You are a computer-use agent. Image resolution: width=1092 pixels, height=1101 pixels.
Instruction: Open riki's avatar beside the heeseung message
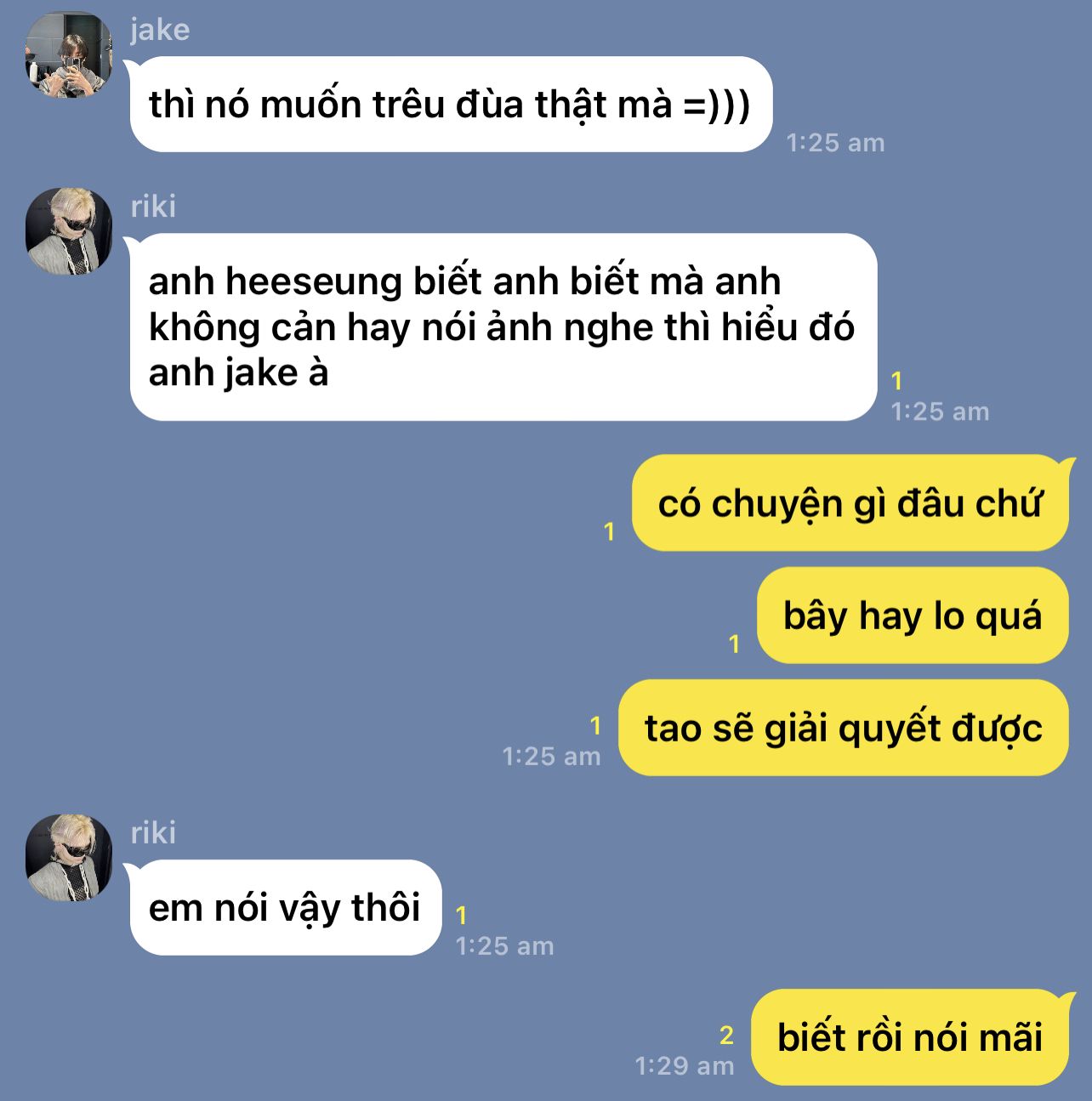(69, 232)
